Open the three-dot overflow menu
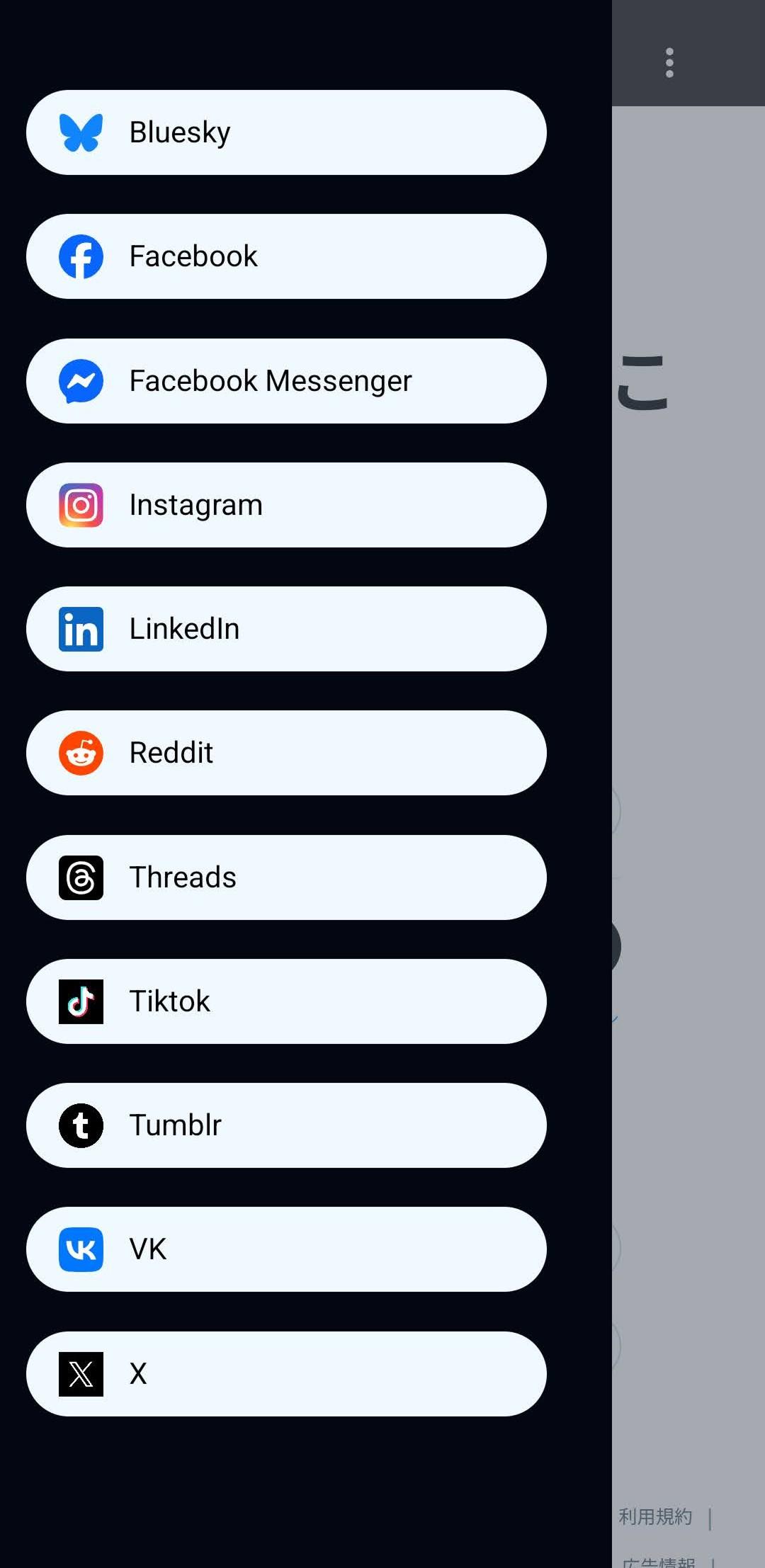This screenshot has width=765, height=1568. 669,63
